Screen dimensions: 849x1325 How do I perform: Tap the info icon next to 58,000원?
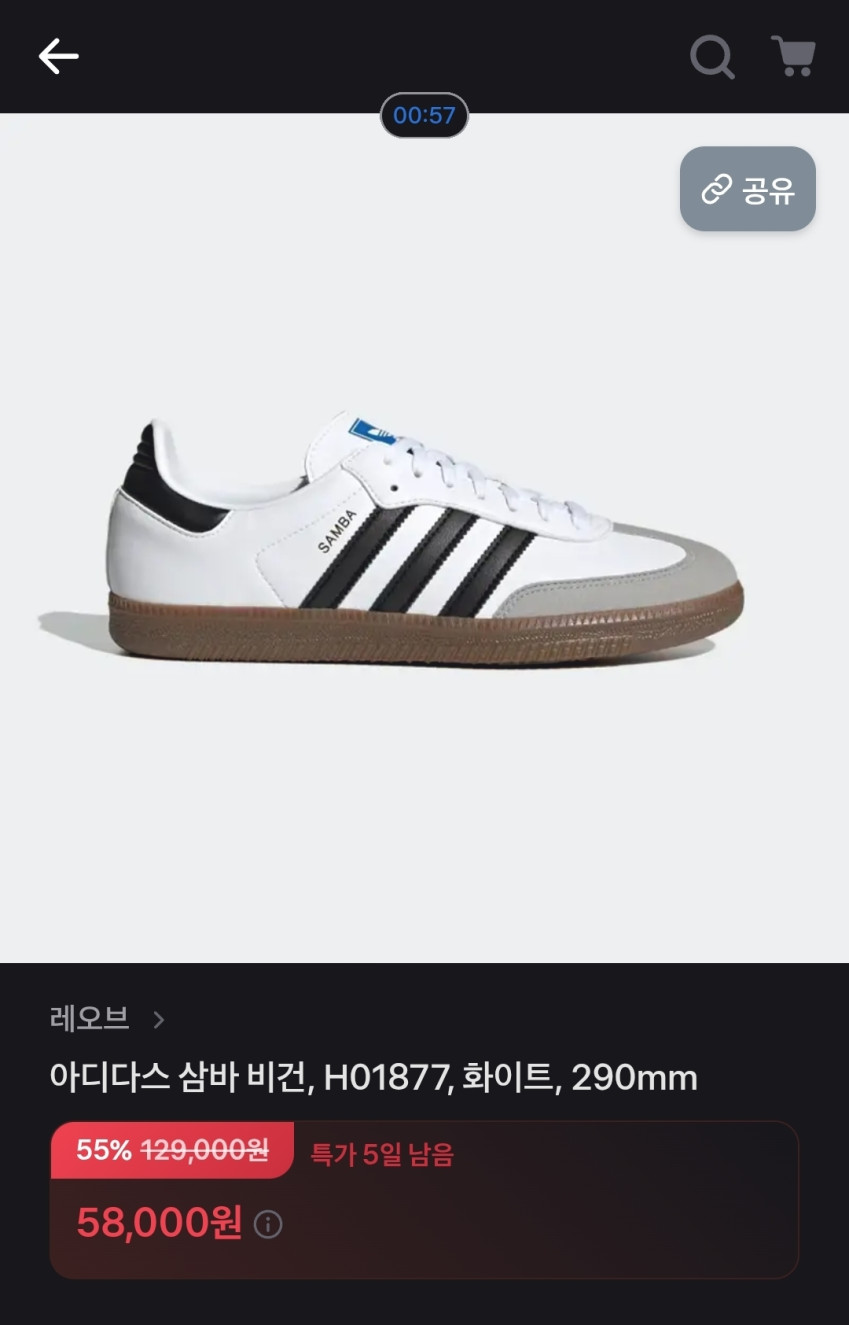pos(268,1224)
